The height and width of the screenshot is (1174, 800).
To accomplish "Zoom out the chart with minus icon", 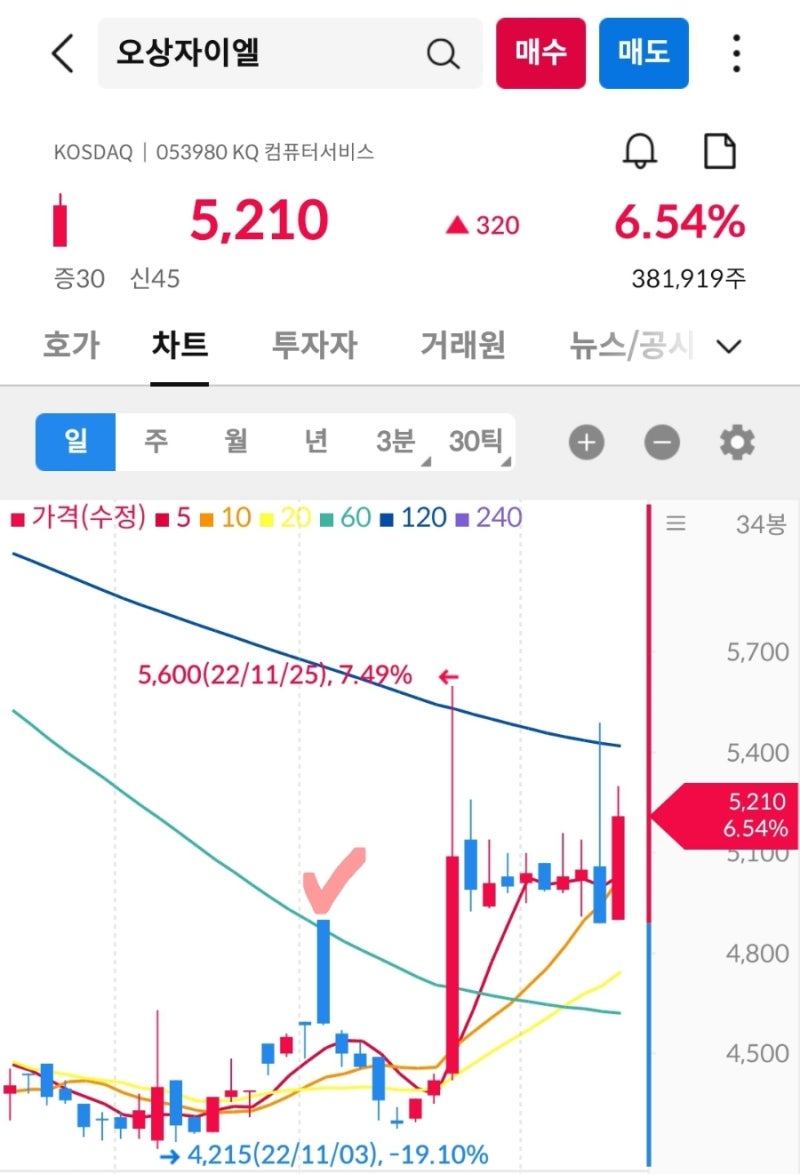I will pyautogui.click(x=661, y=441).
